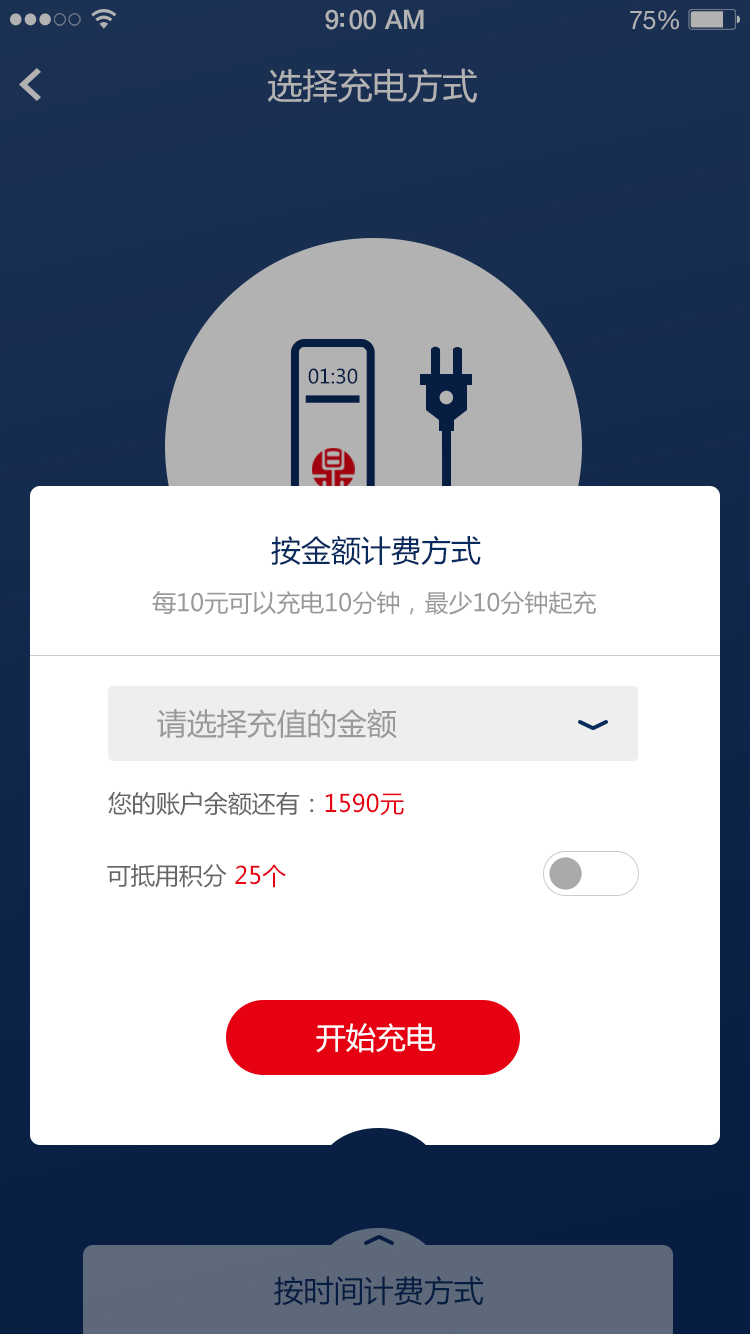Viewport: 750px width, 1334px height.
Task: Tap the back arrow to return
Action: [29, 85]
